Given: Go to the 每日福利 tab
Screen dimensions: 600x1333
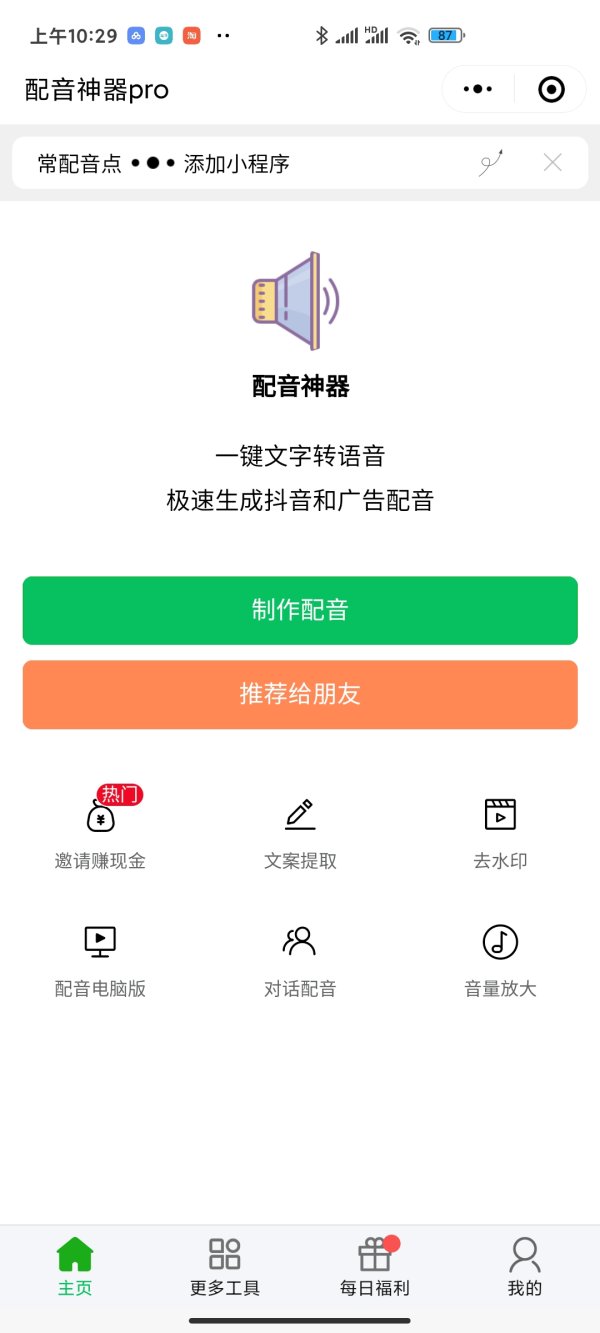Looking at the screenshot, I should [x=375, y=1266].
